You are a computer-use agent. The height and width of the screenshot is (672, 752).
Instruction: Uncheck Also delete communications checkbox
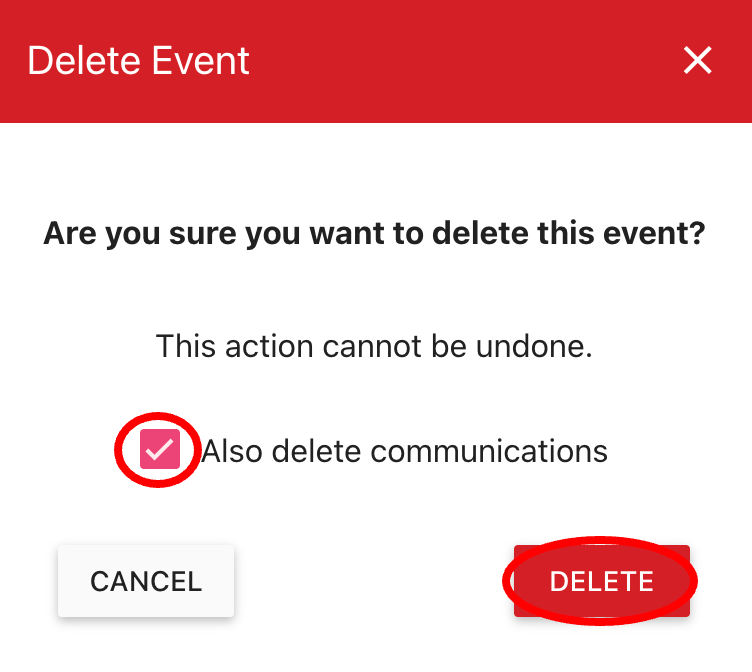pos(160,450)
